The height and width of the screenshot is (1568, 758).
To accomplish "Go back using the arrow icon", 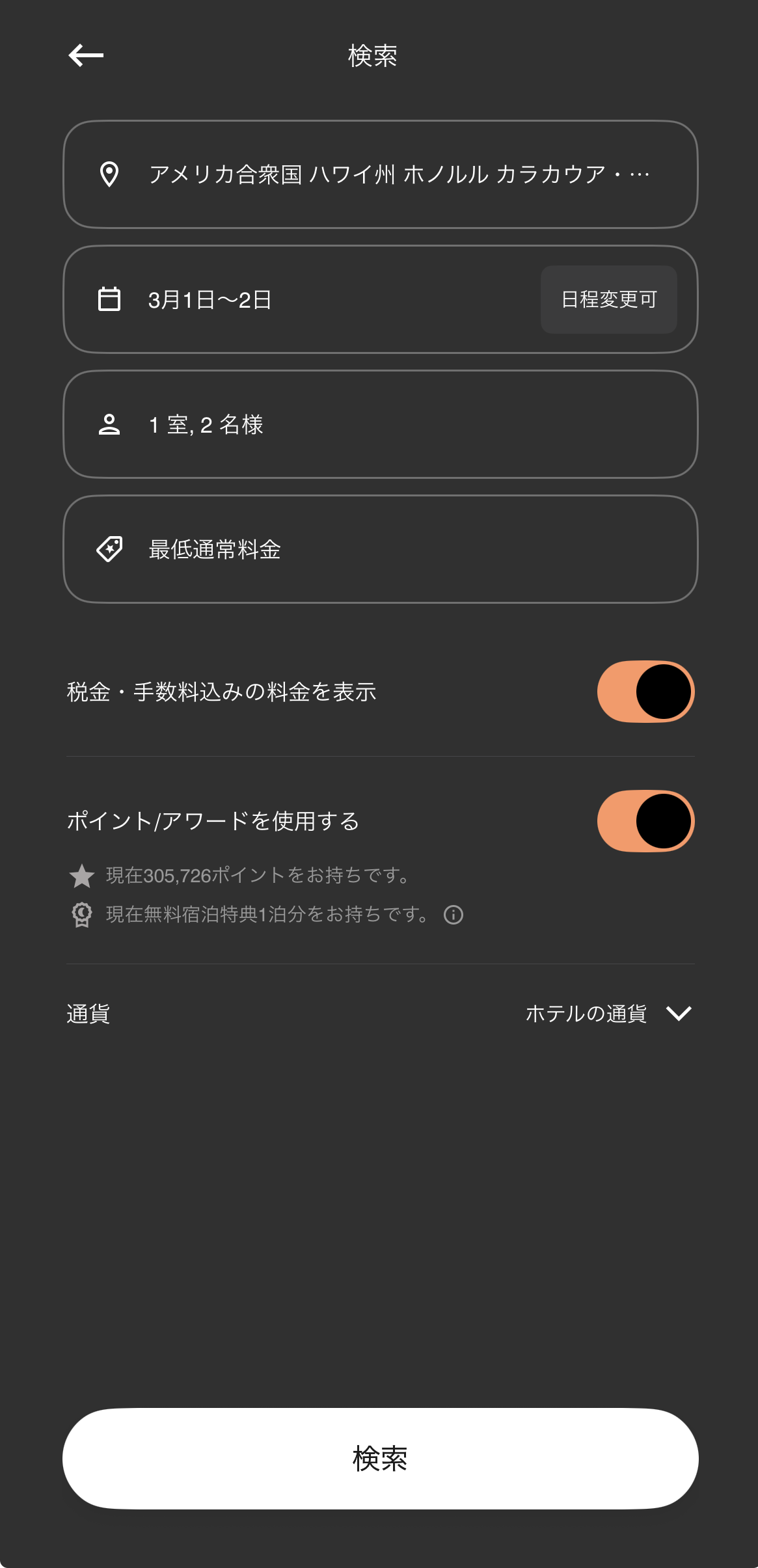I will (x=86, y=55).
